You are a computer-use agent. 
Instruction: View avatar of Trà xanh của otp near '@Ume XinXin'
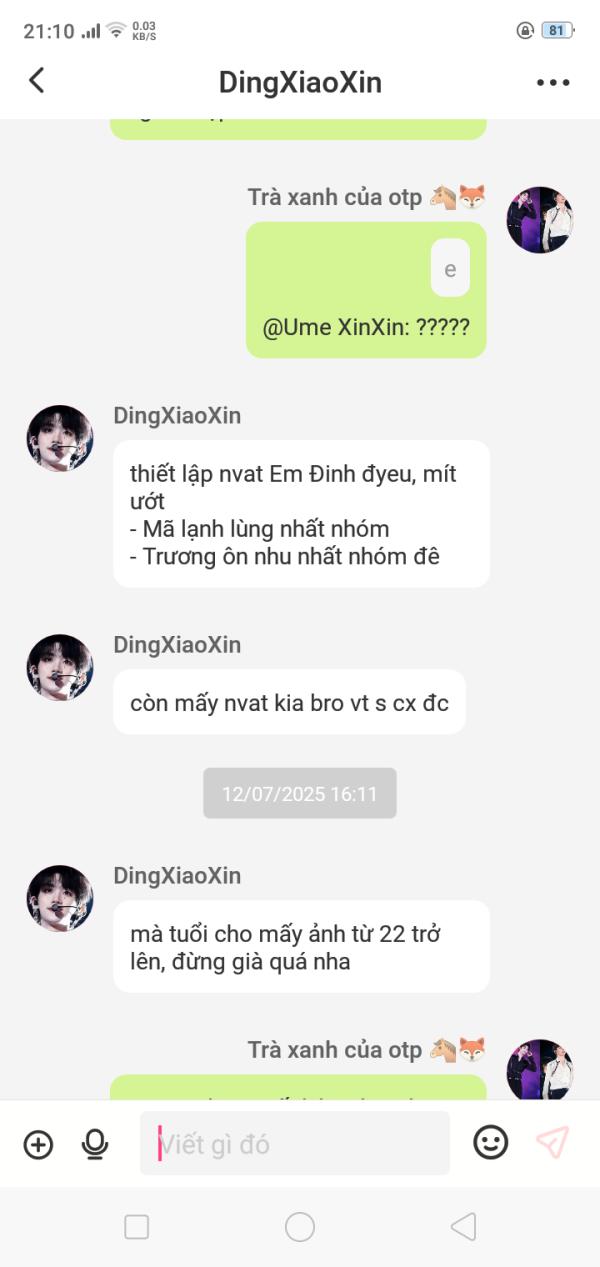click(540, 219)
